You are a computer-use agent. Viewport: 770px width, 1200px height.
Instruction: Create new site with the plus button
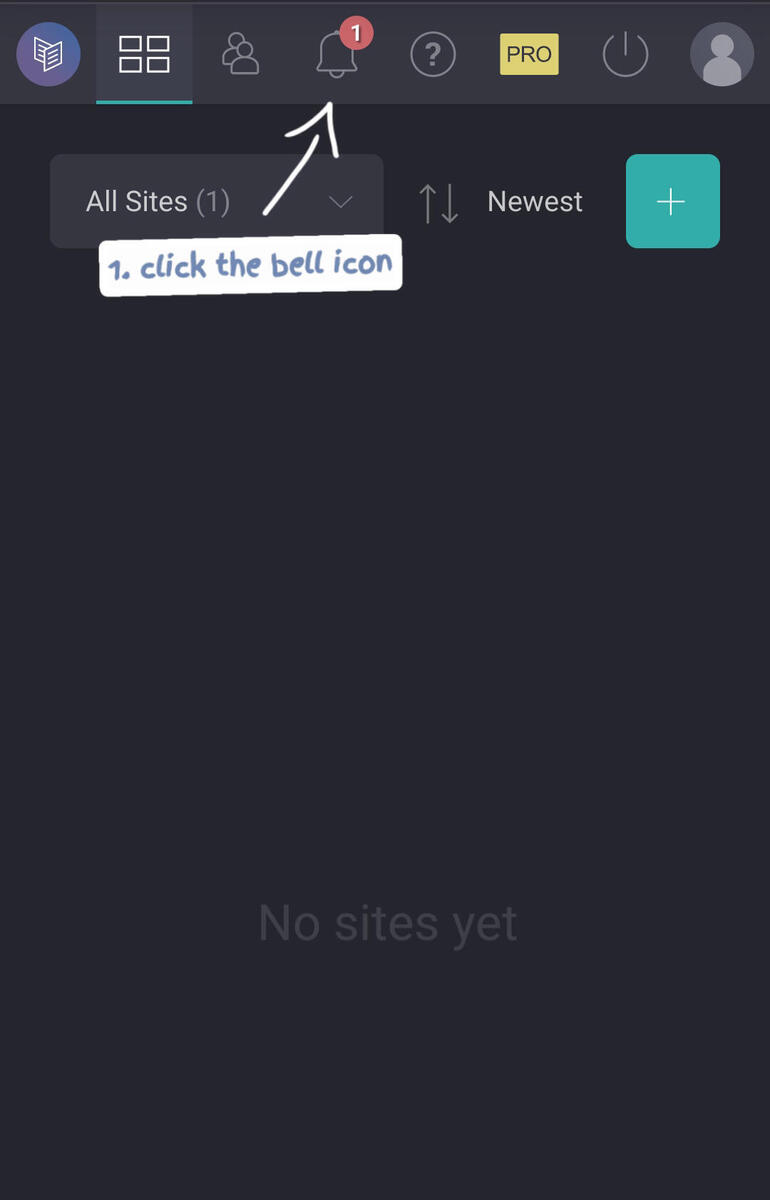pyautogui.click(x=672, y=201)
